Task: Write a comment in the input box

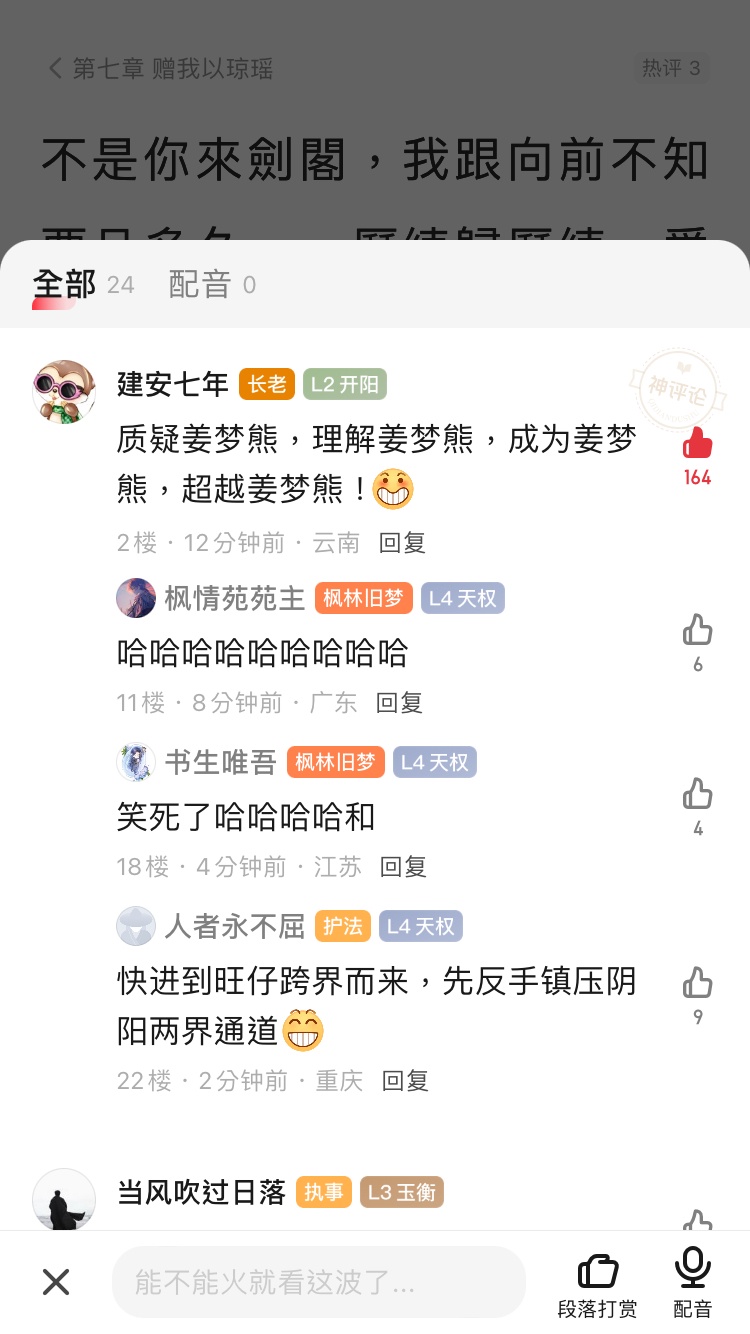Action: (318, 1282)
